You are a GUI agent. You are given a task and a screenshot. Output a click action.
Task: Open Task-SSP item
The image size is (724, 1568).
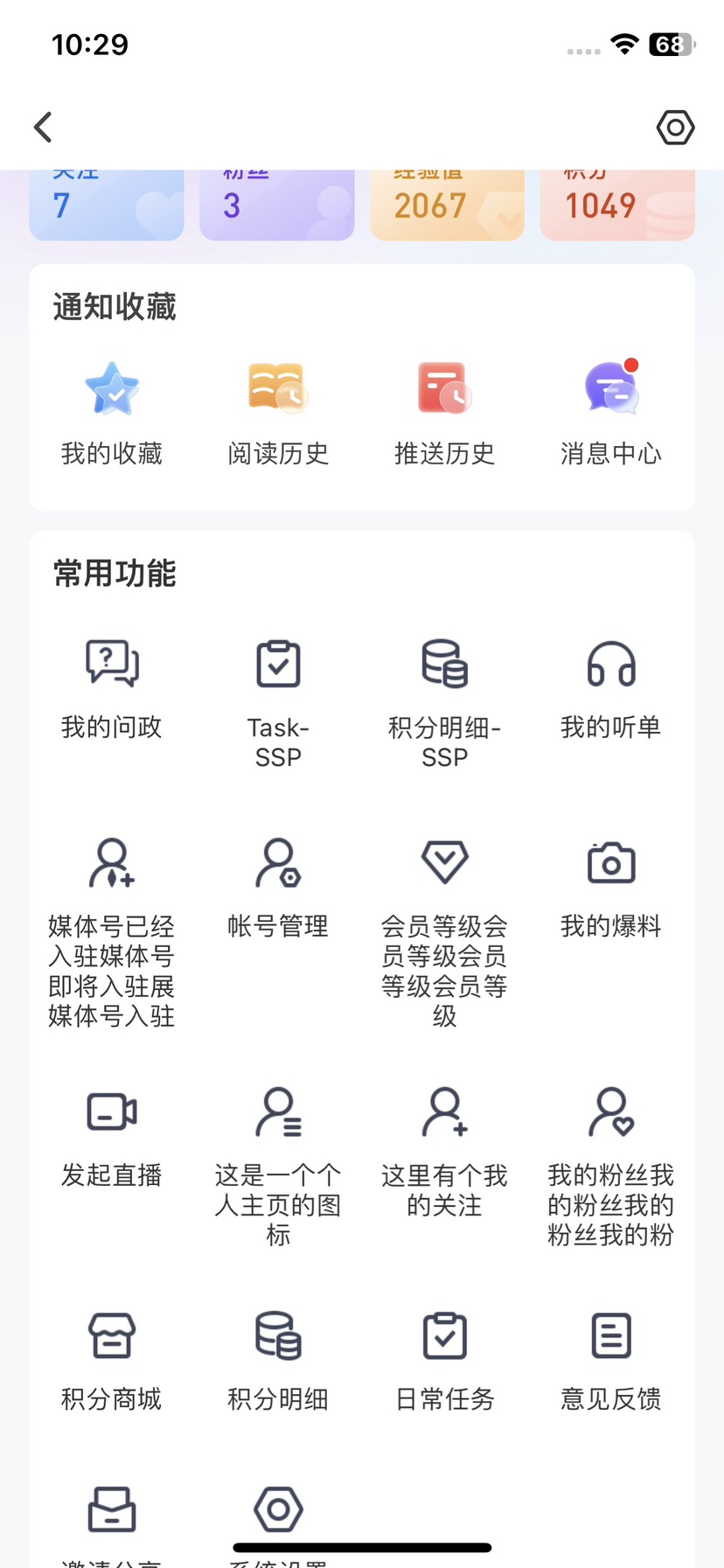pyautogui.click(x=278, y=704)
